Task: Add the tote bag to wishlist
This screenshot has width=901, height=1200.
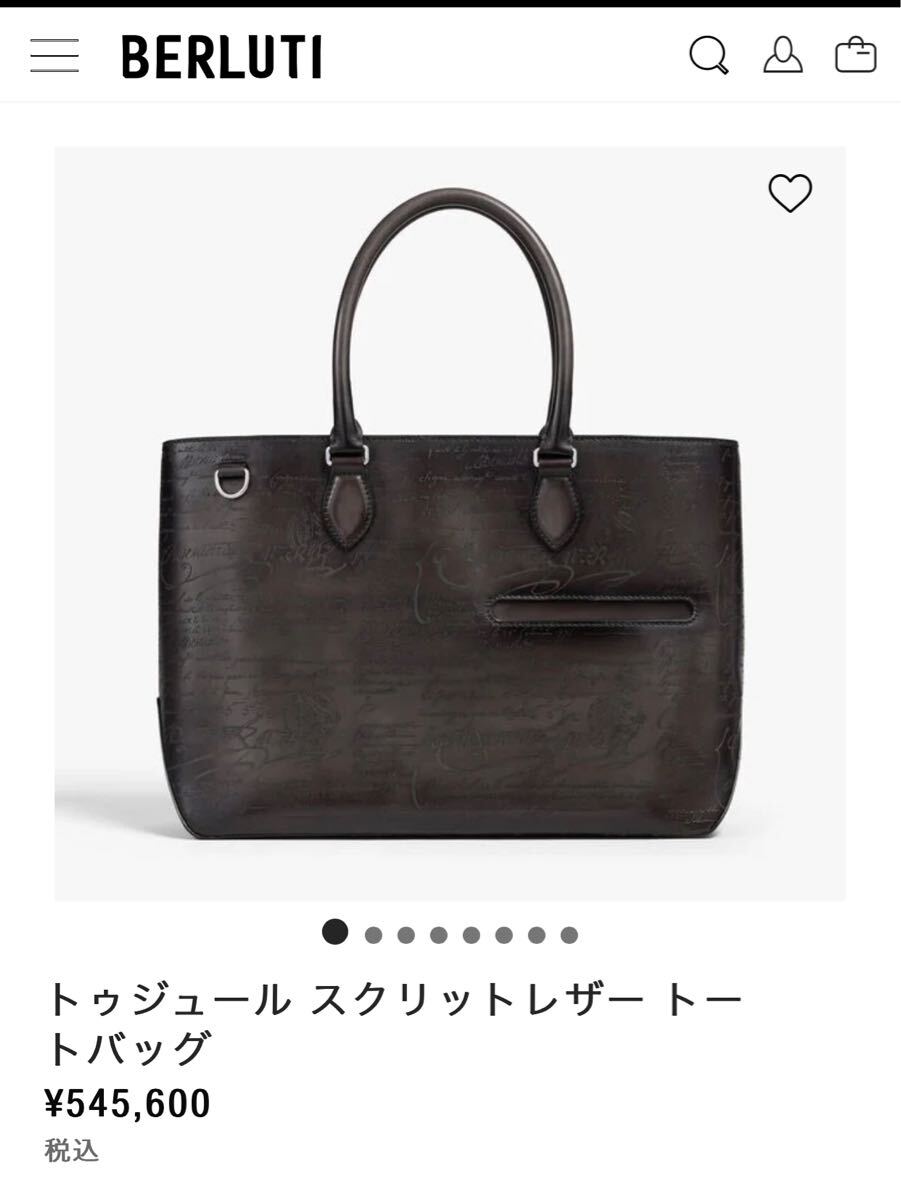Action: click(790, 193)
